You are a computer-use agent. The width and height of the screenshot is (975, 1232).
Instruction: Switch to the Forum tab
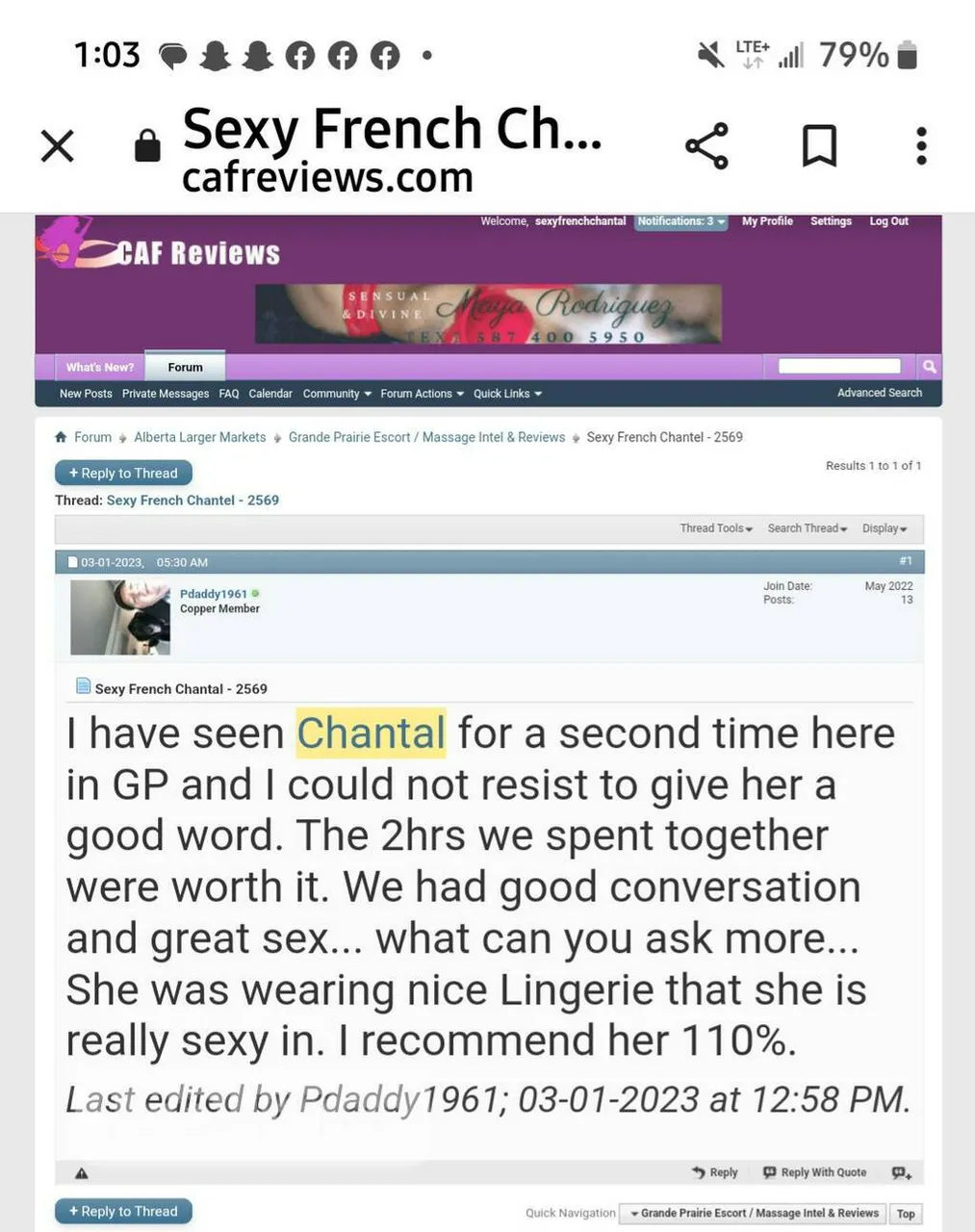tap(185, 367)
